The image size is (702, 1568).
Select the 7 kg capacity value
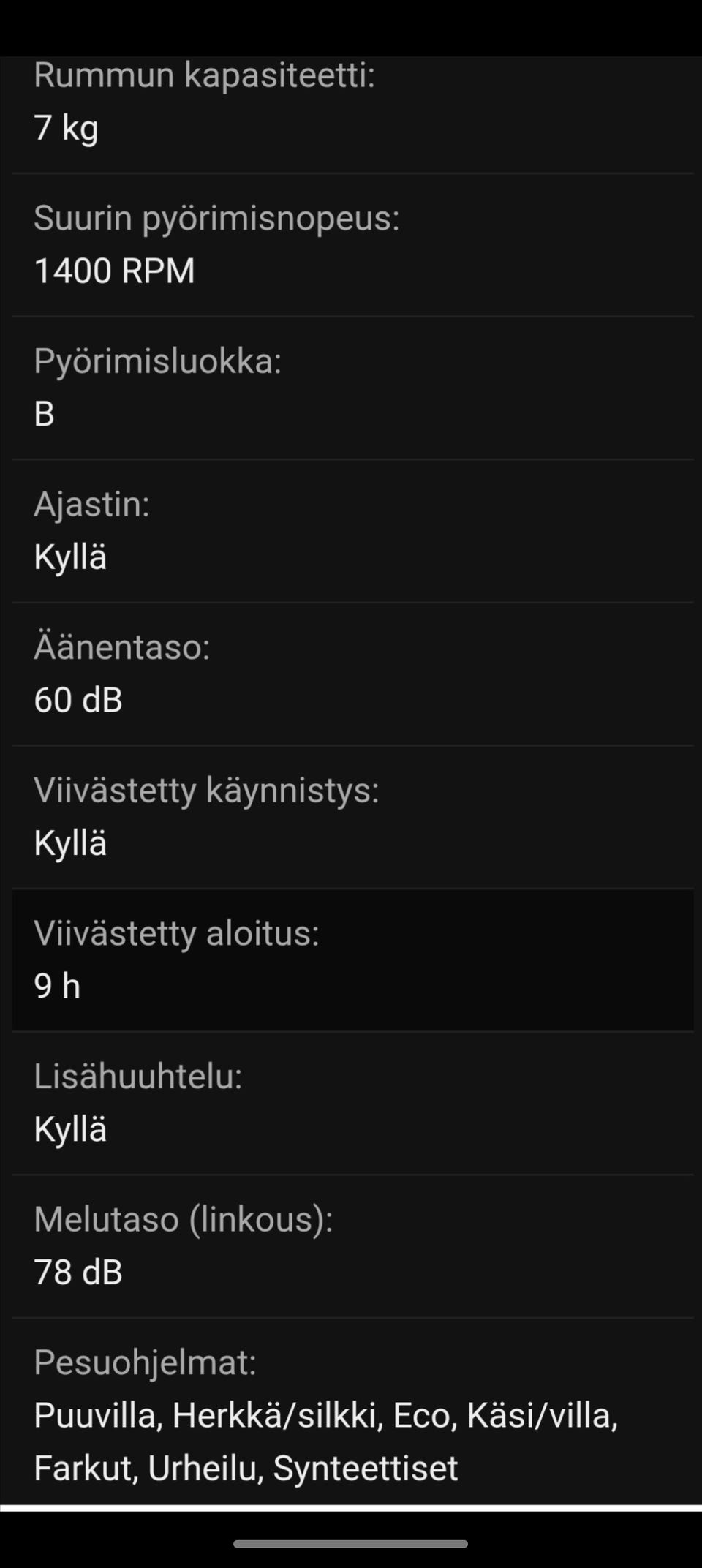click(x=66, y=128)
